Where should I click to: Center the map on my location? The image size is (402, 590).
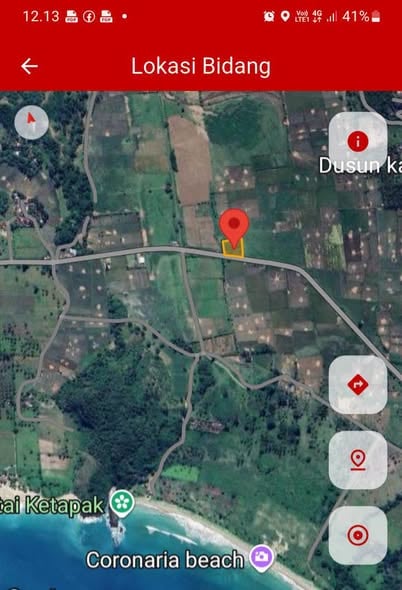point(358,535)
